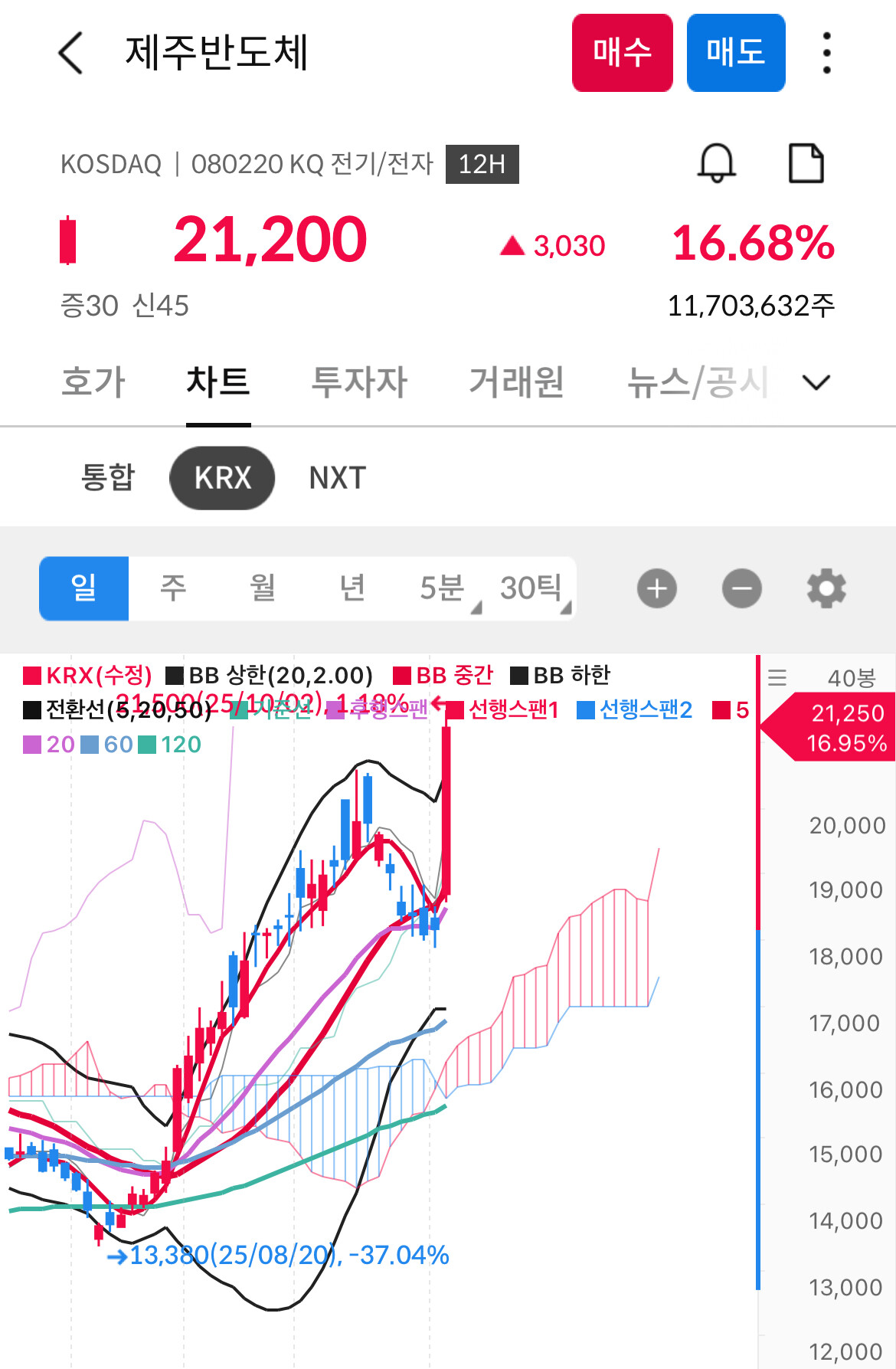
Task: Open the 투자자 tab
Action: 359,382
